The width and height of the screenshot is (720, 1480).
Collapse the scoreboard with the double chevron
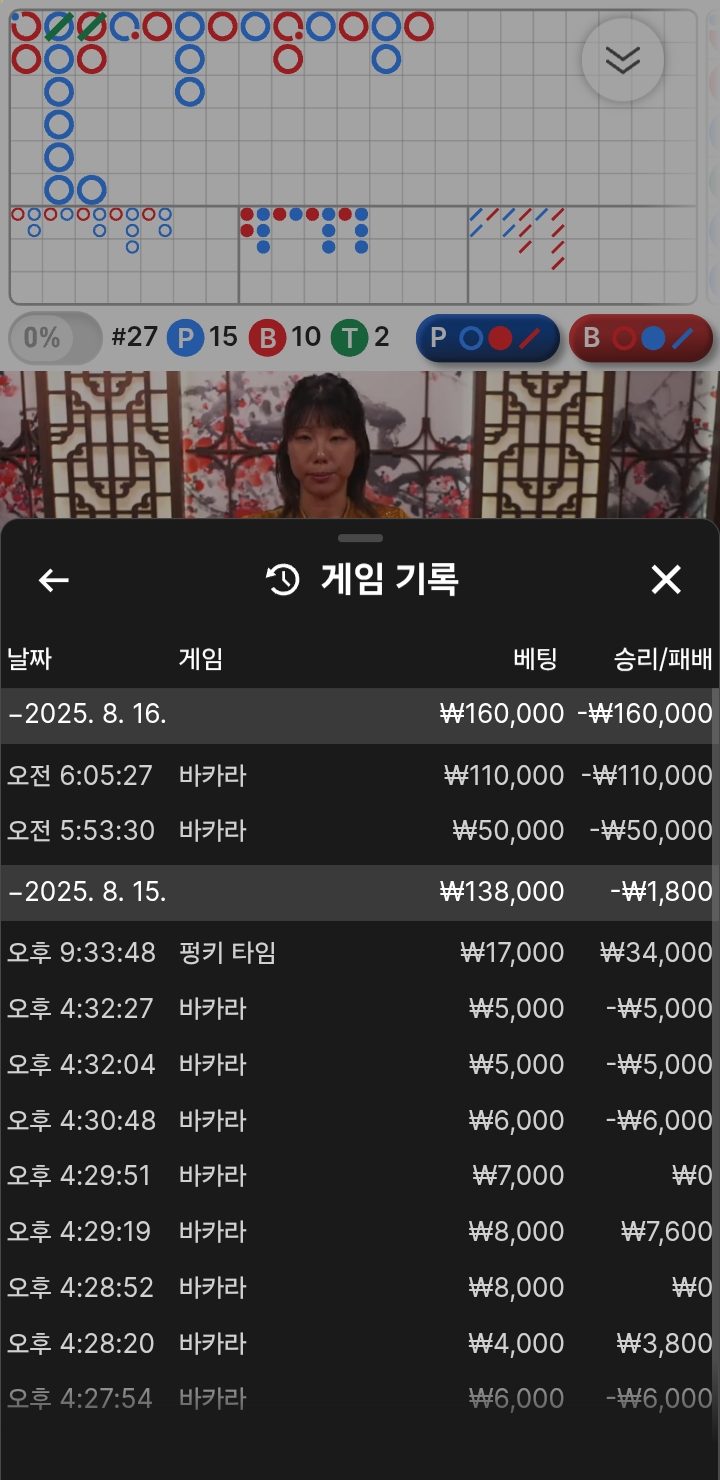coord(623,60)
